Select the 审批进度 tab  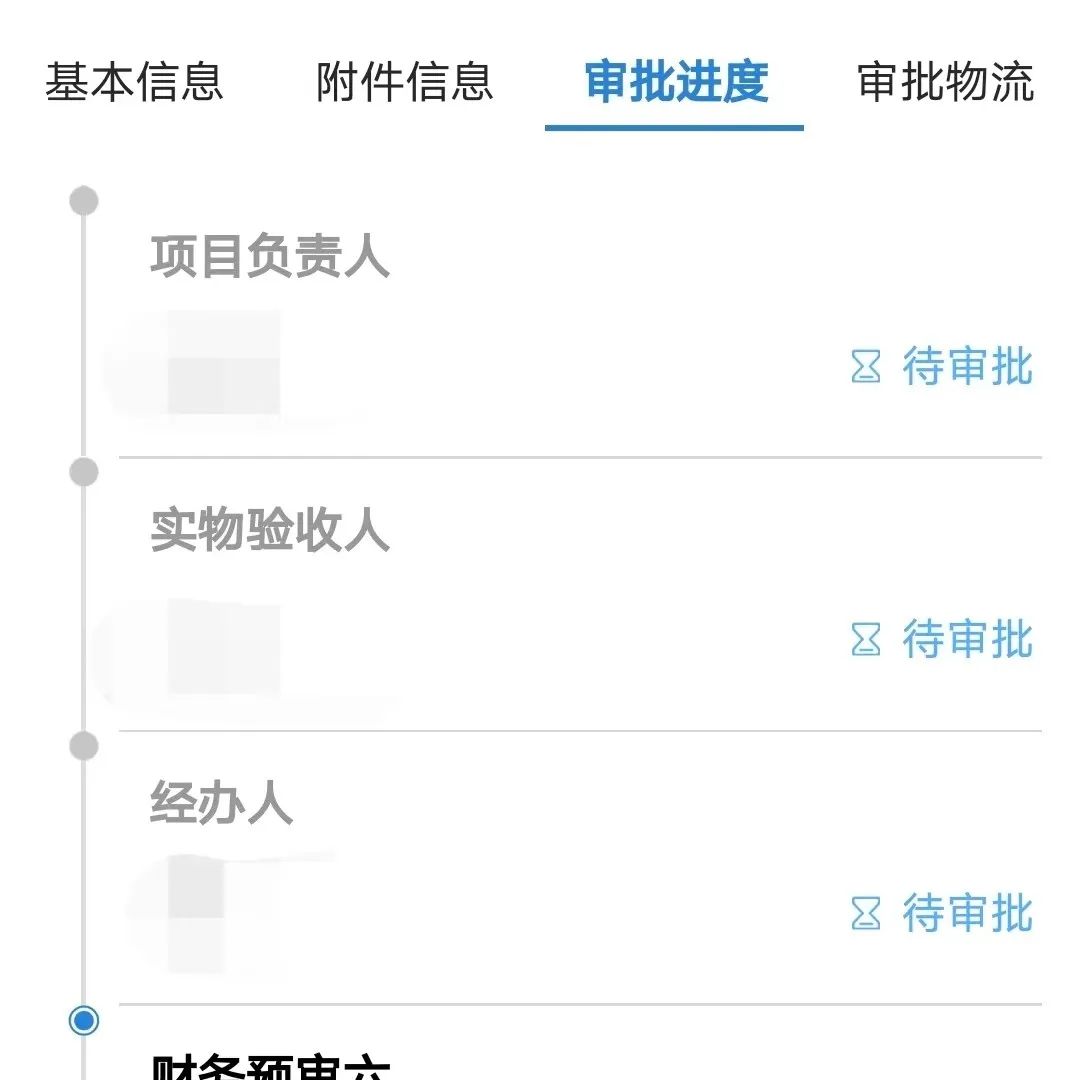point(676,82)
